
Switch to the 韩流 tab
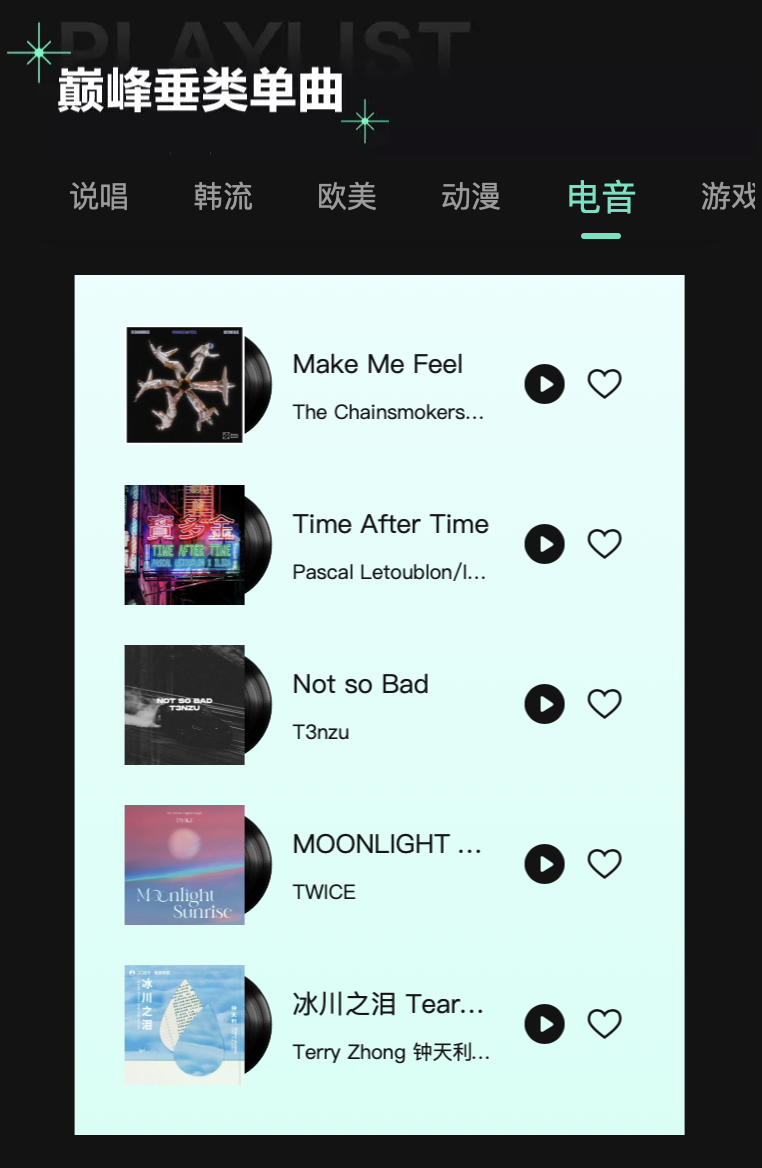click(x=223, y=197)
